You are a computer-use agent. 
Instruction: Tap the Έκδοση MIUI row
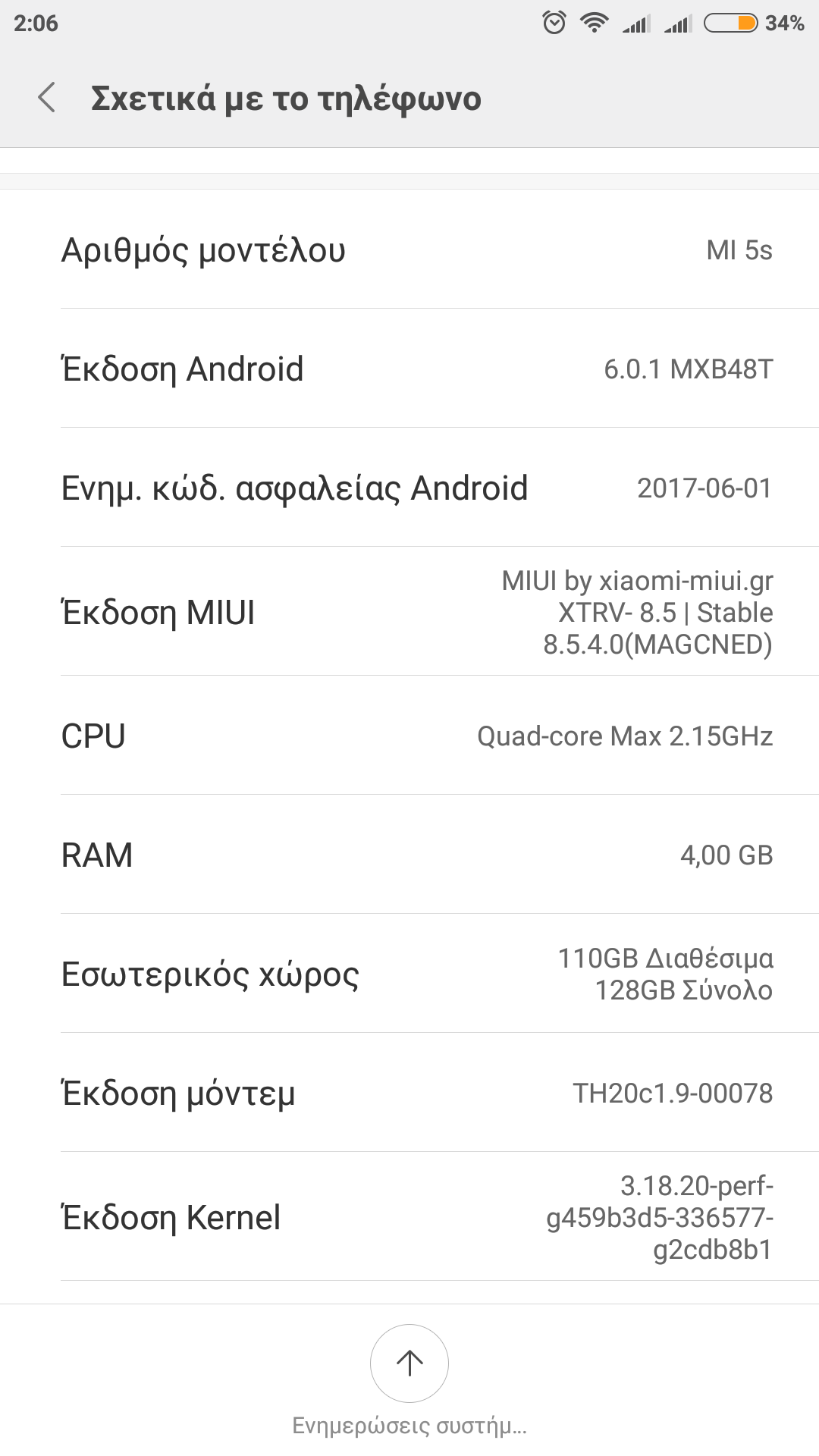point(409,612)
